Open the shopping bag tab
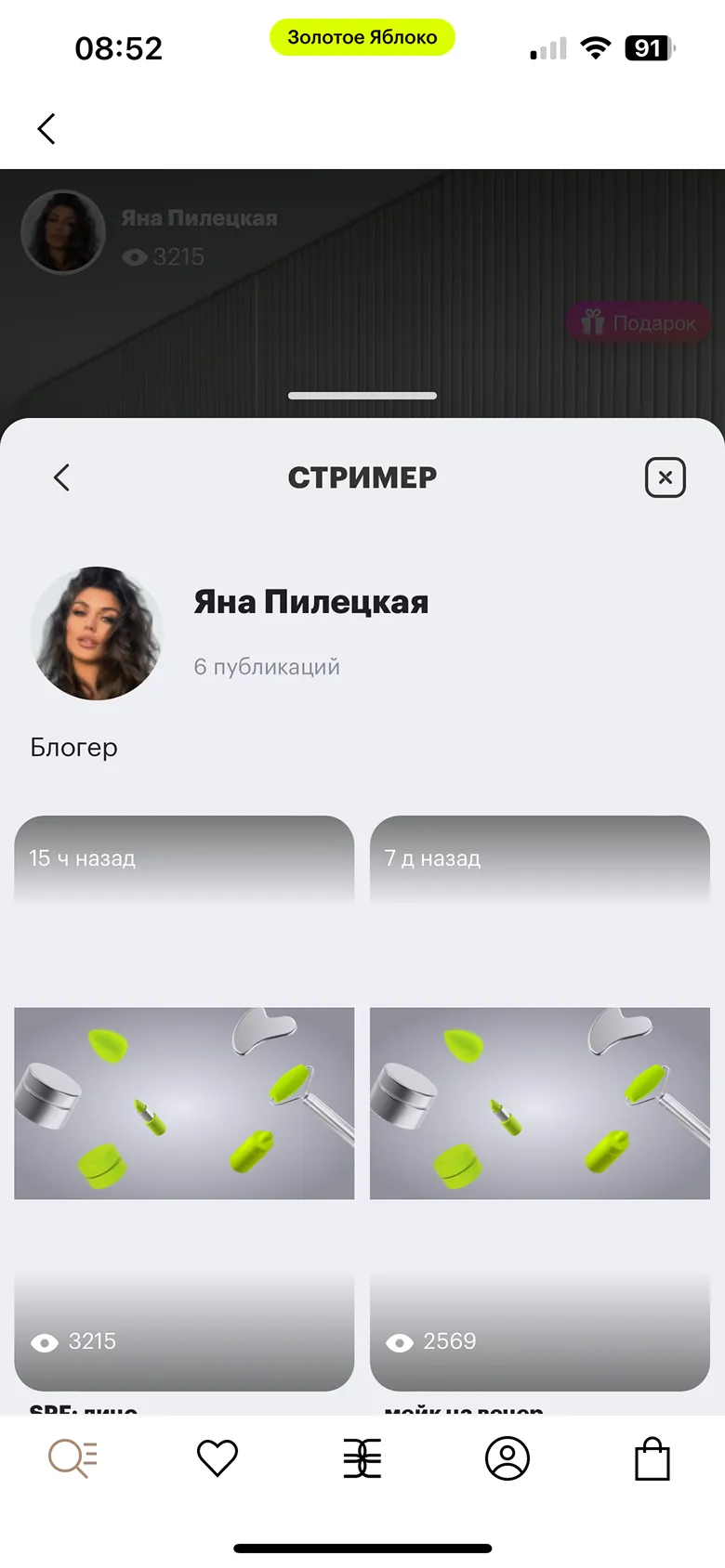Image resolution: width=725 pixels, height=1568 pixels. (x=652, y=1458)
